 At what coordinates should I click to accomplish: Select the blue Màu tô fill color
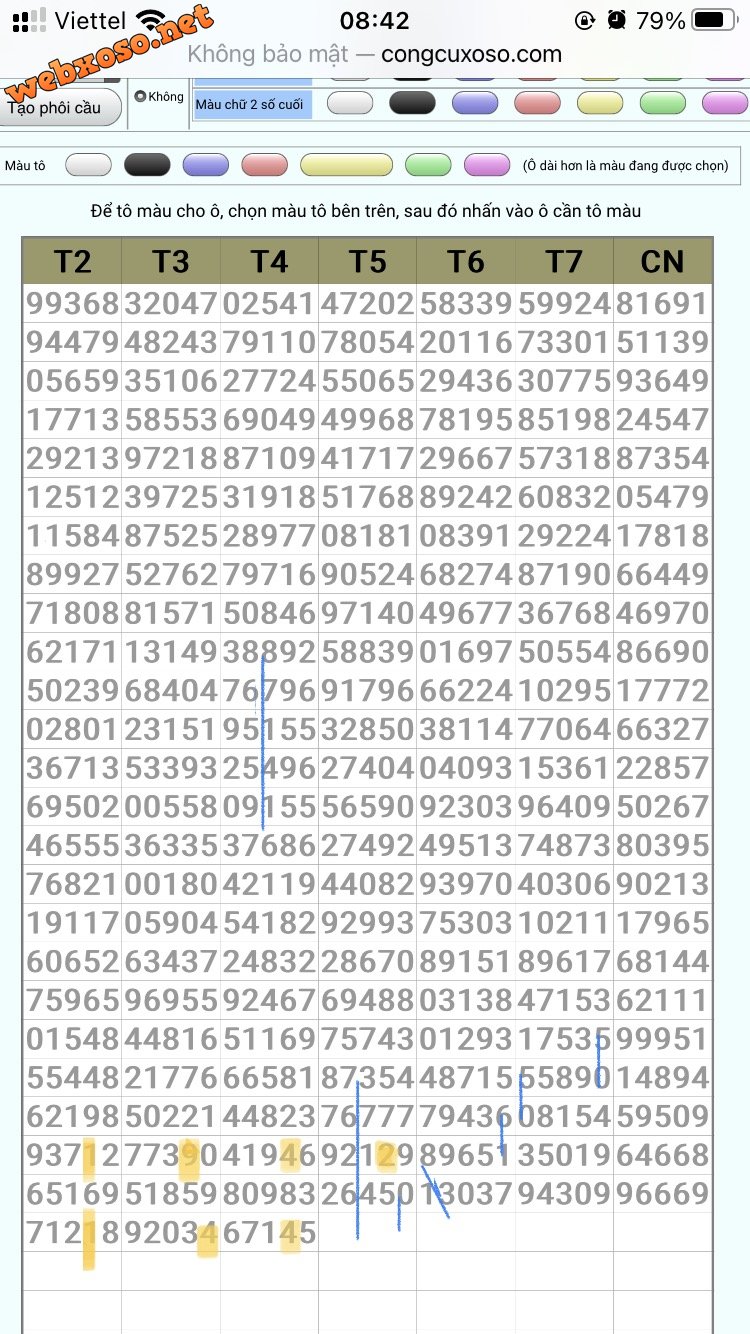(x=206, y=165)
